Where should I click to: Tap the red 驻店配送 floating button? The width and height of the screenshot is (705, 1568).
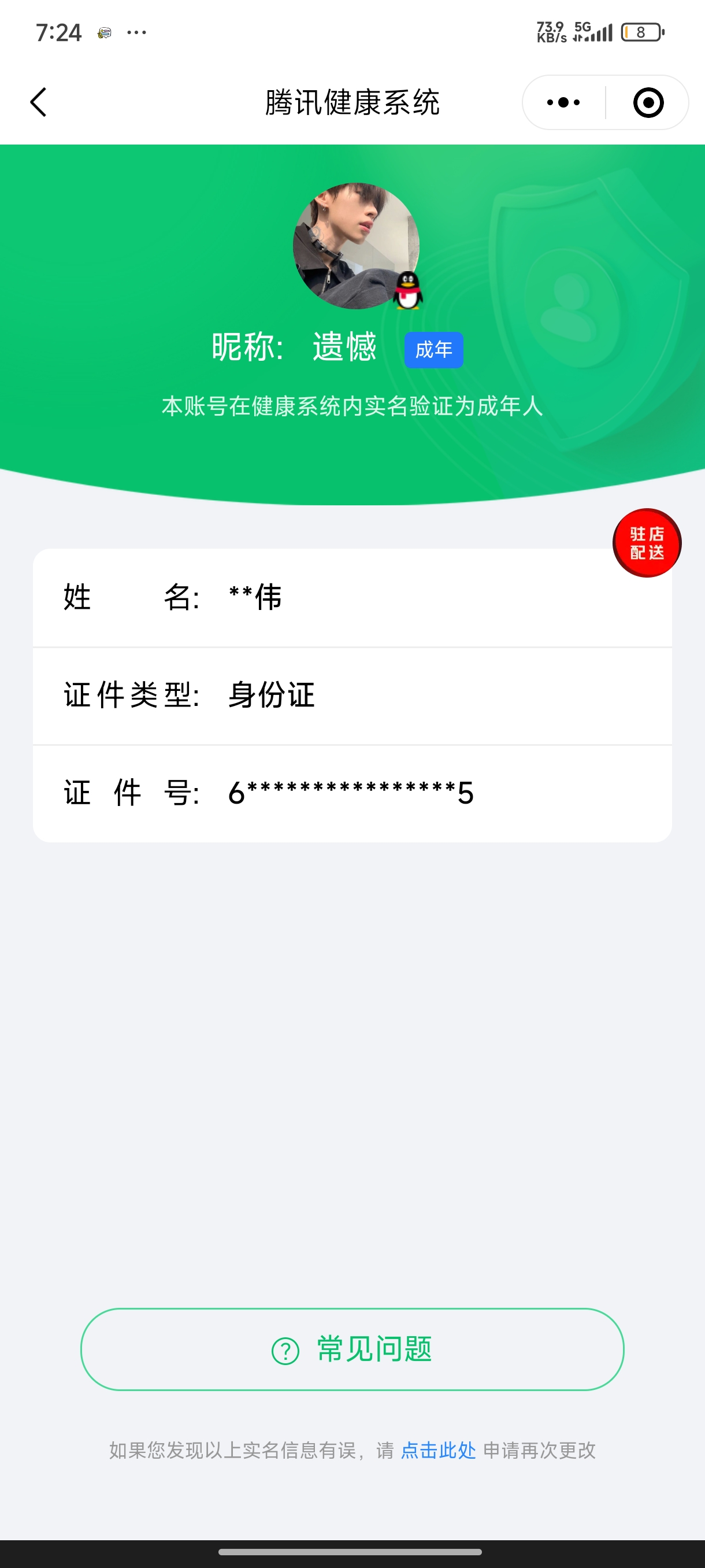(647, 543)
